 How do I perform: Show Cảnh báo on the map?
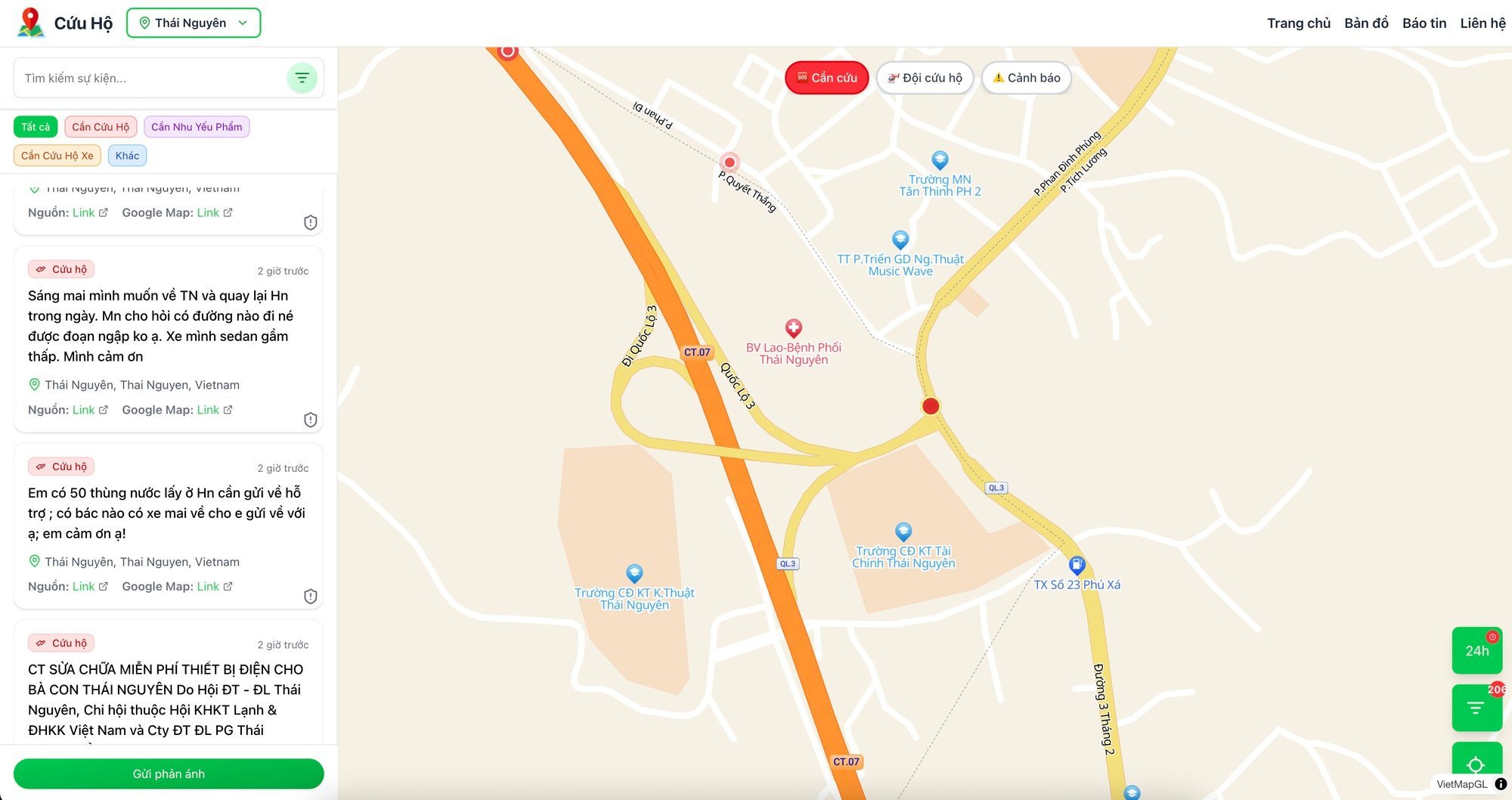click(1026, 78)
